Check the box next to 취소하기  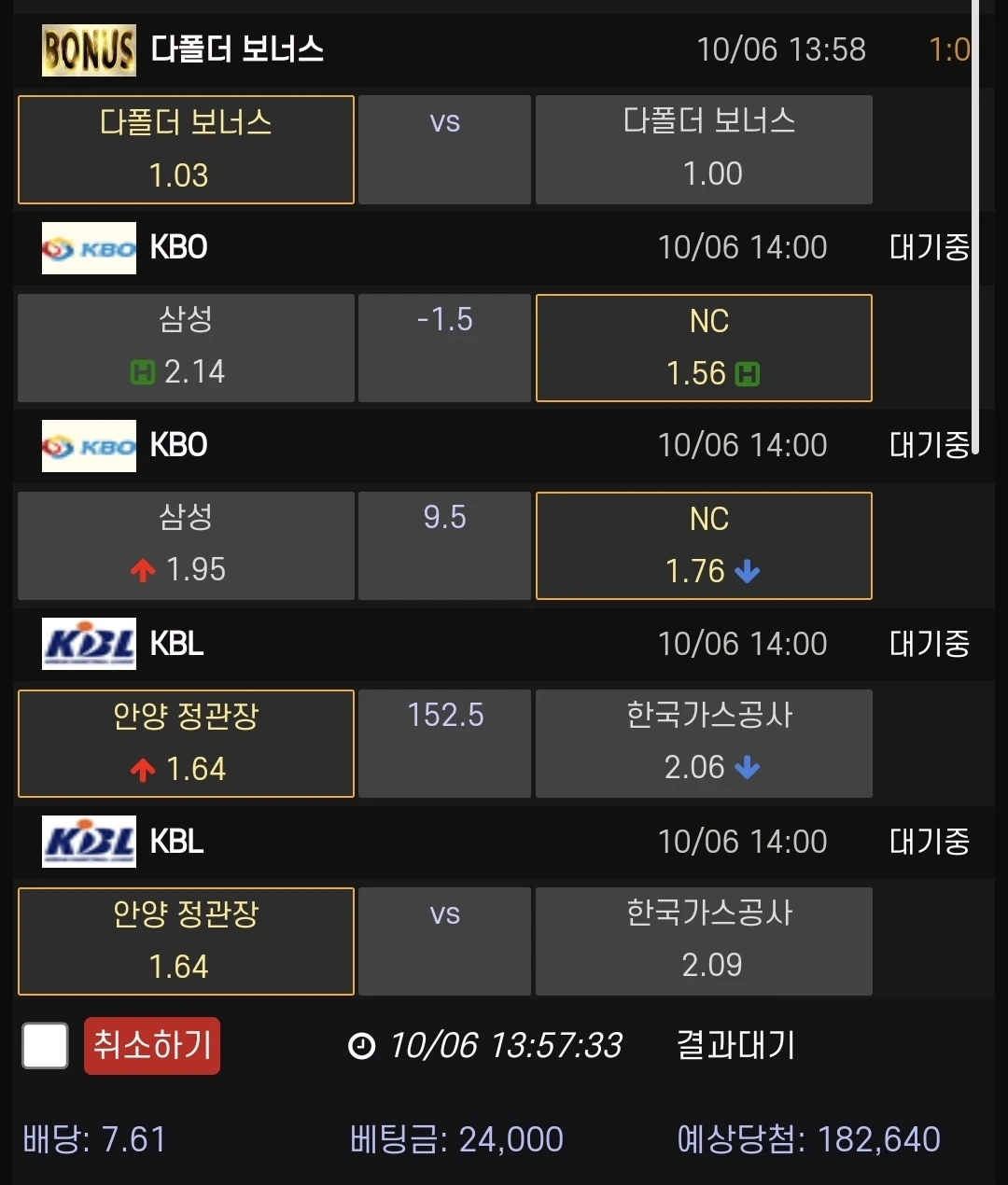coord(45,1045)
